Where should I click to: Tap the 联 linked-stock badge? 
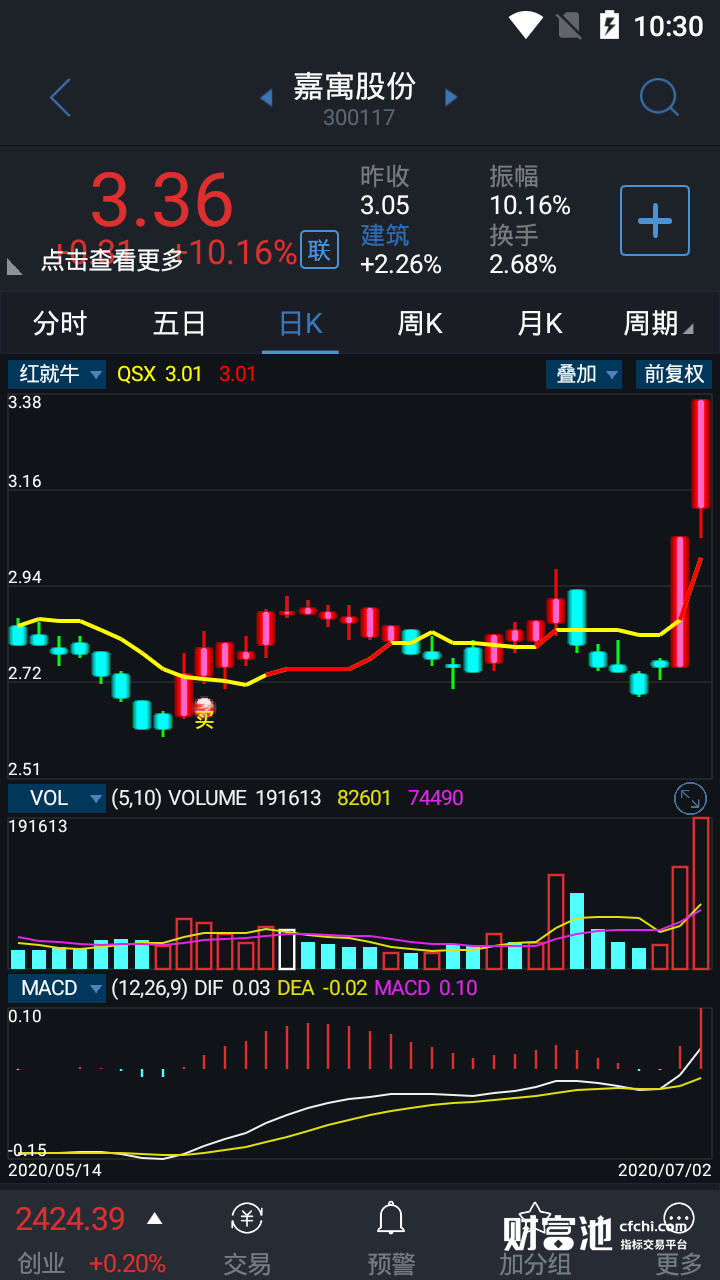tap(319, 250)
